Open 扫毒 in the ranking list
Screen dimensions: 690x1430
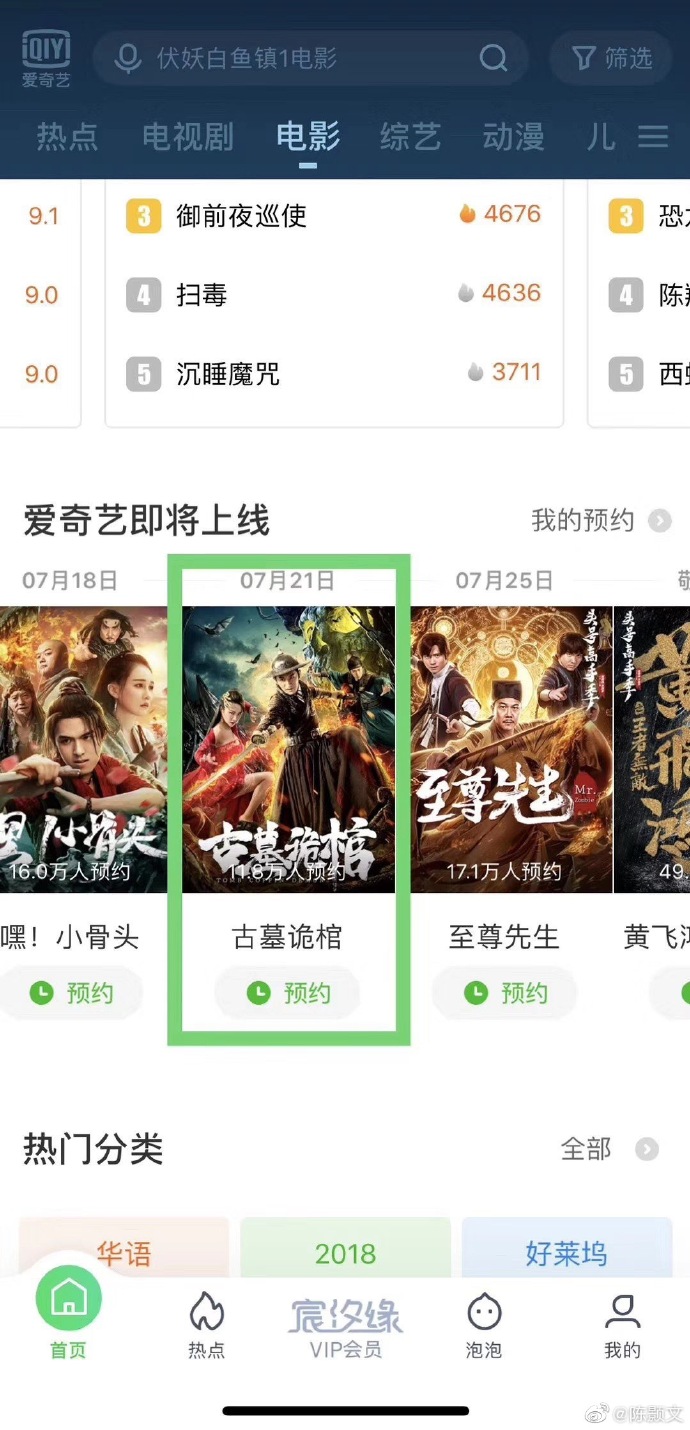[201, 294]
